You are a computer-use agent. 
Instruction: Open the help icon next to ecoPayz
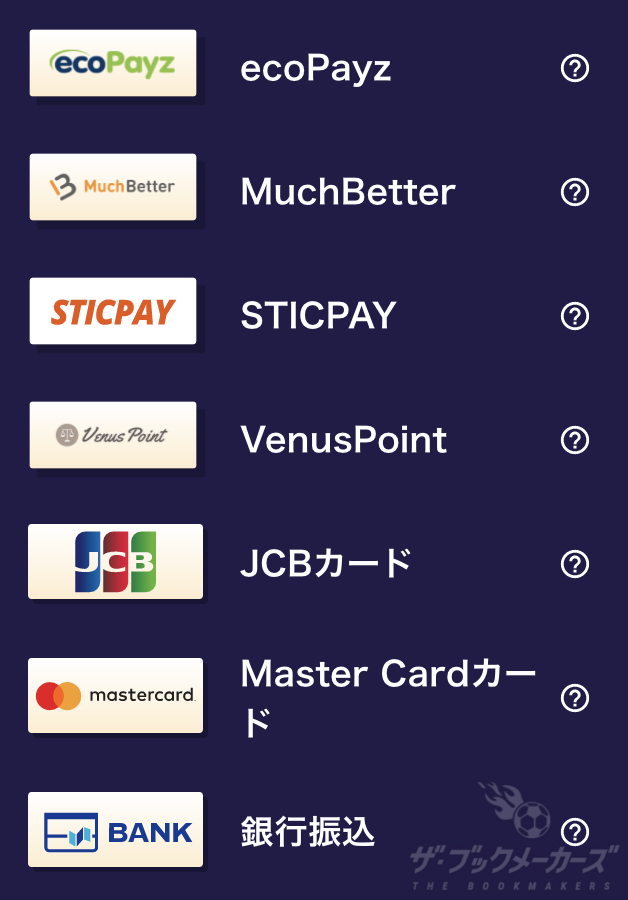coord(575,68)
